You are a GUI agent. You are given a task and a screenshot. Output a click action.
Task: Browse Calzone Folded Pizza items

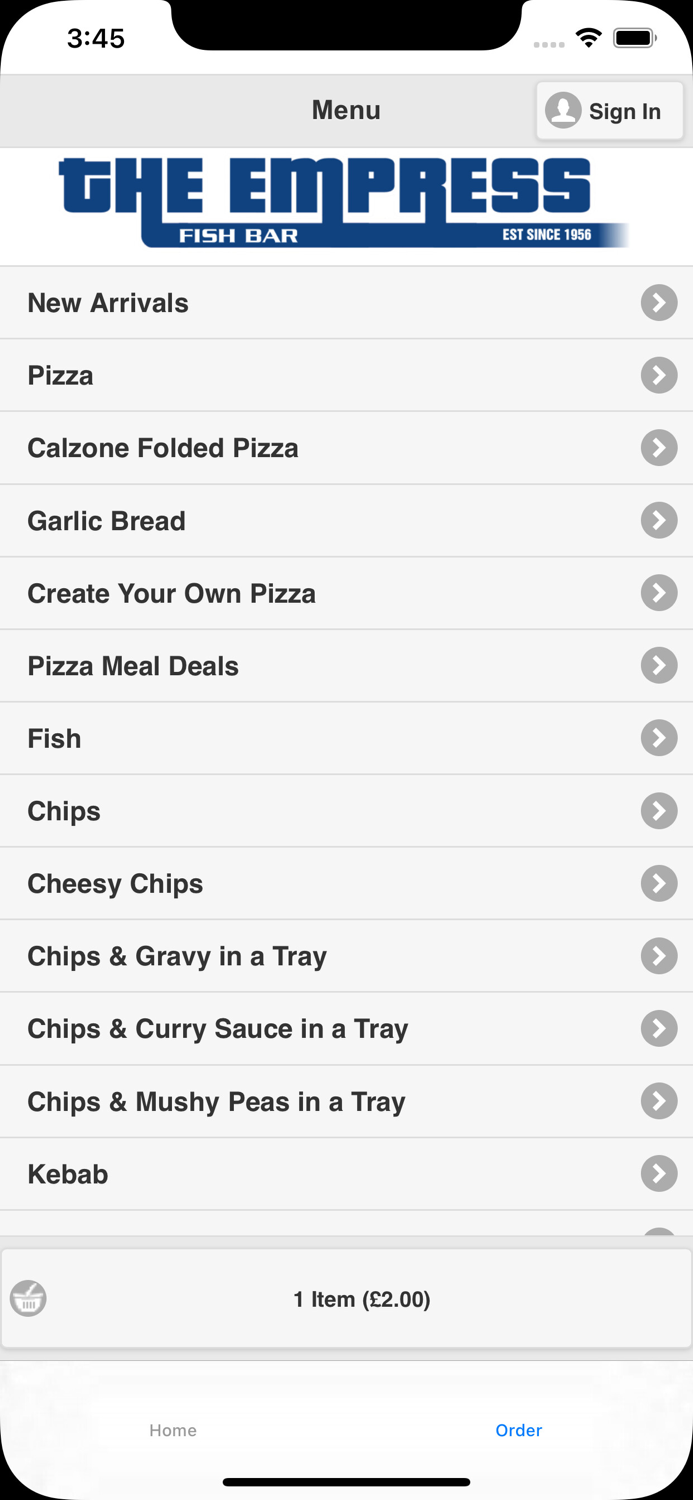tap(346, 448)
